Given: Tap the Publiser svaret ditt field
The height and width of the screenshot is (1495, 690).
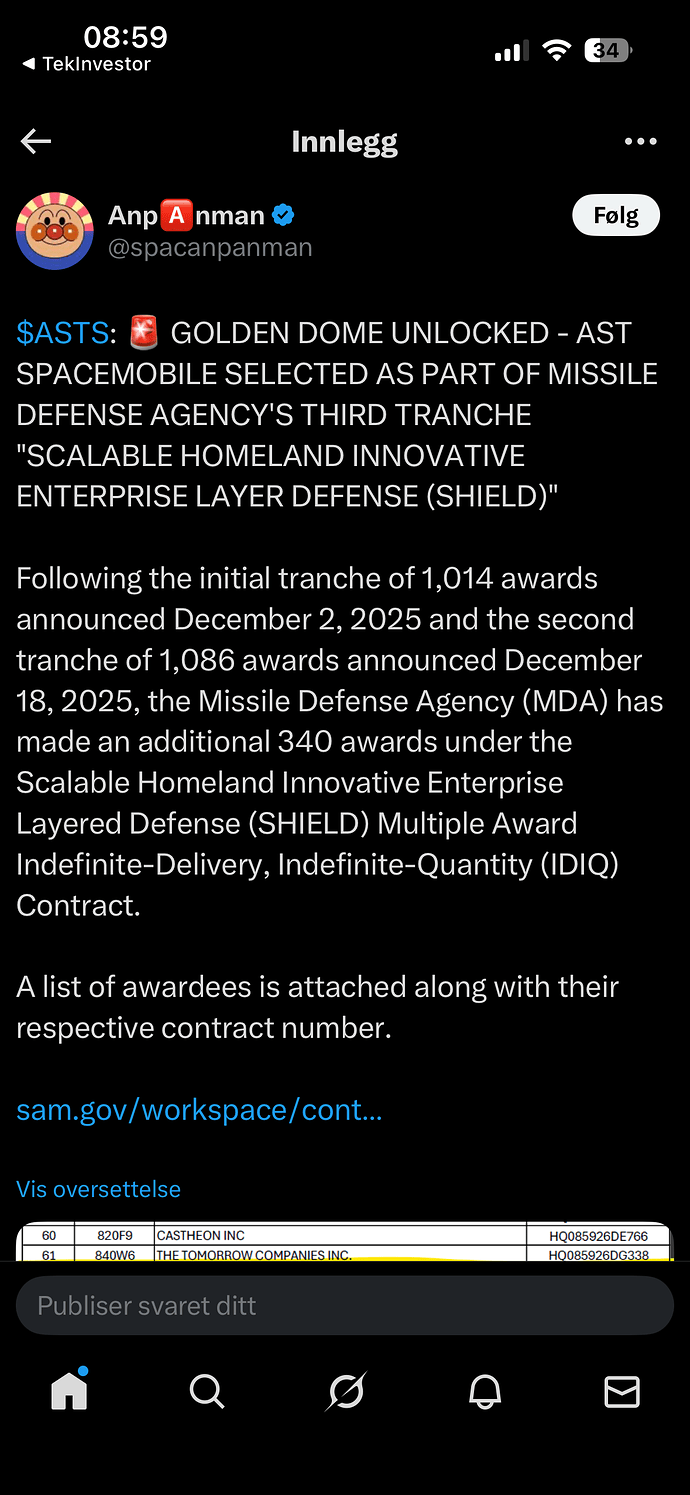Looking at the screenshot, I should 345,1305.
